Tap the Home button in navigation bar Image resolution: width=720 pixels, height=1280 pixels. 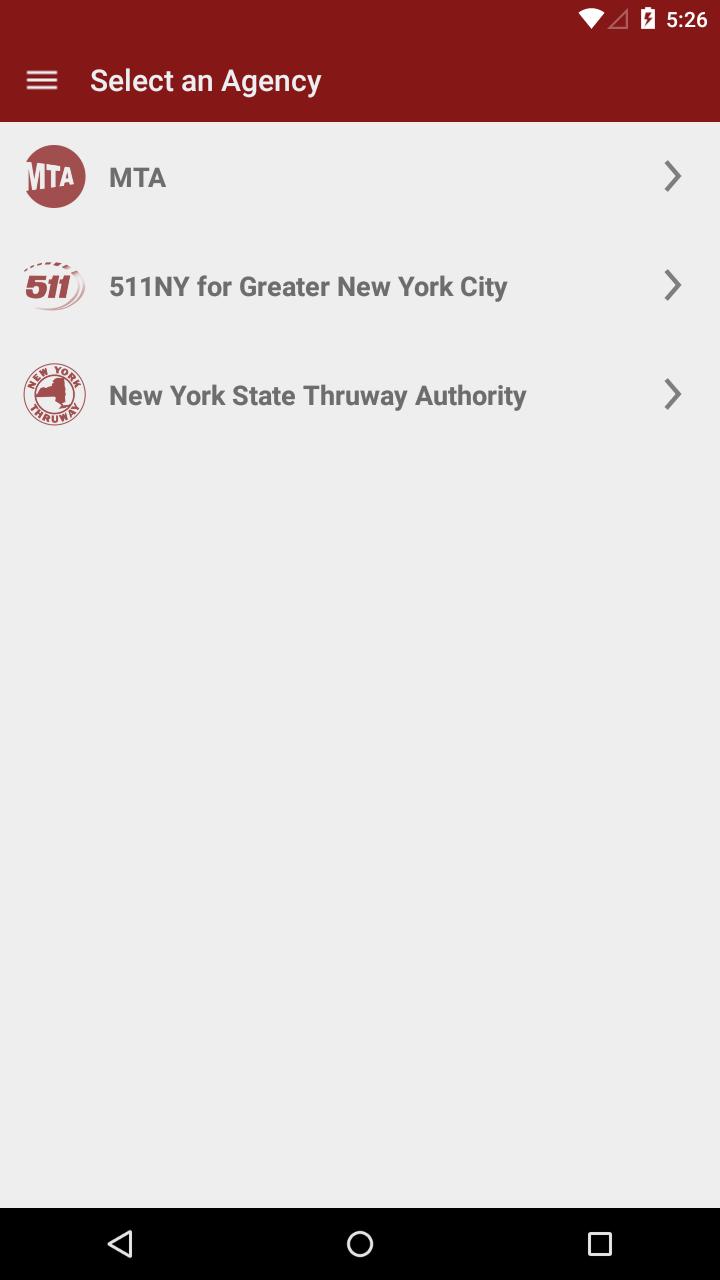[360, 1243]
